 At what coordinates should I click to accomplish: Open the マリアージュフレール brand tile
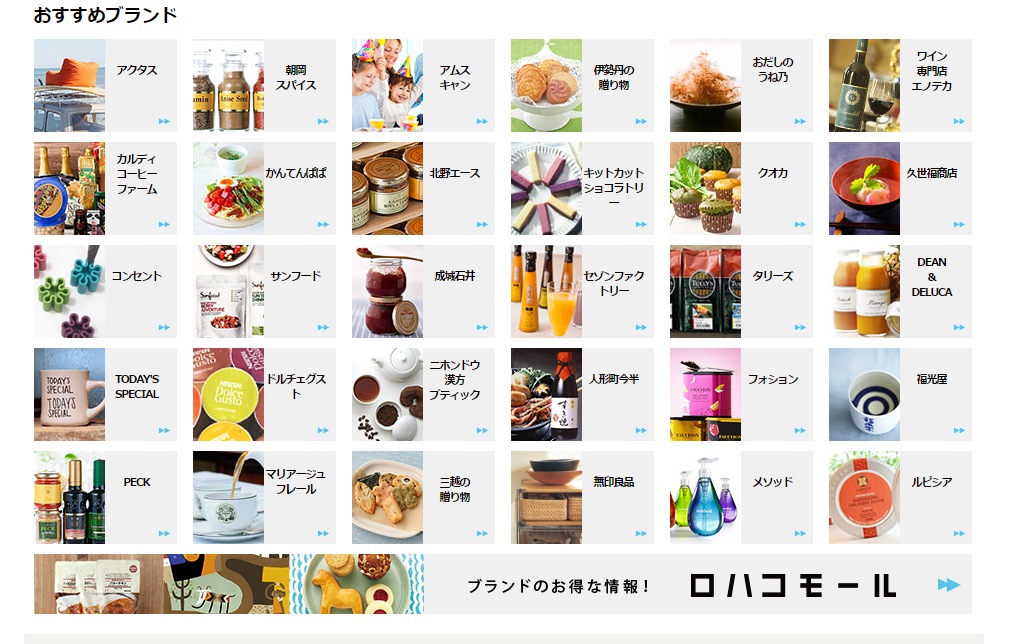264,497
